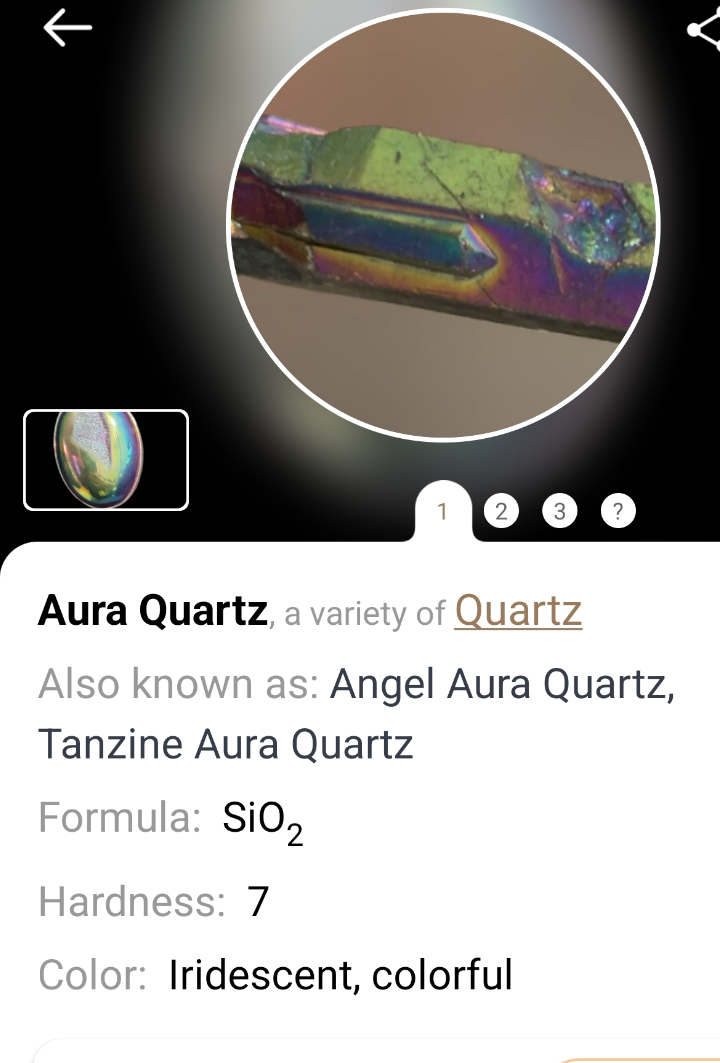Viewport: 720px width, 1063px height.
Task: Tap the question mark for identification help
Action: pyautogui.click(x=619, y=510)
